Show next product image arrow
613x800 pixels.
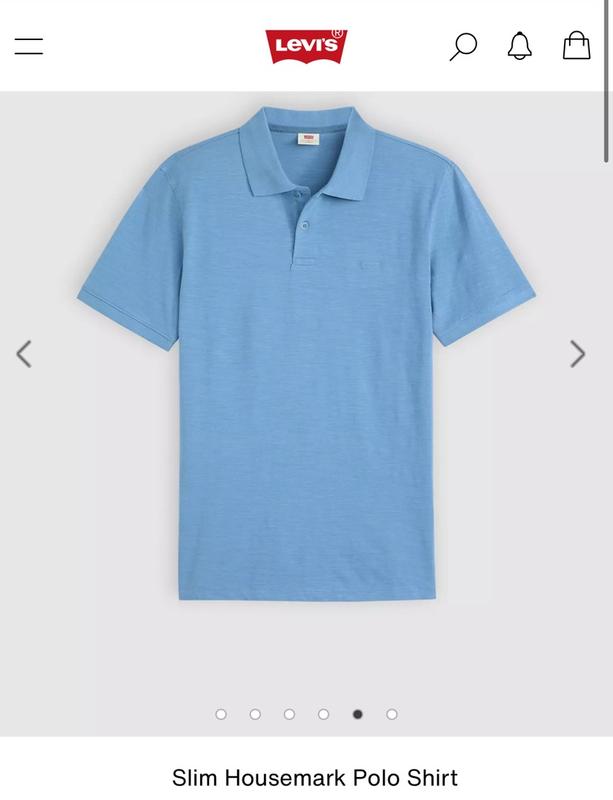[x=577, y=353]
